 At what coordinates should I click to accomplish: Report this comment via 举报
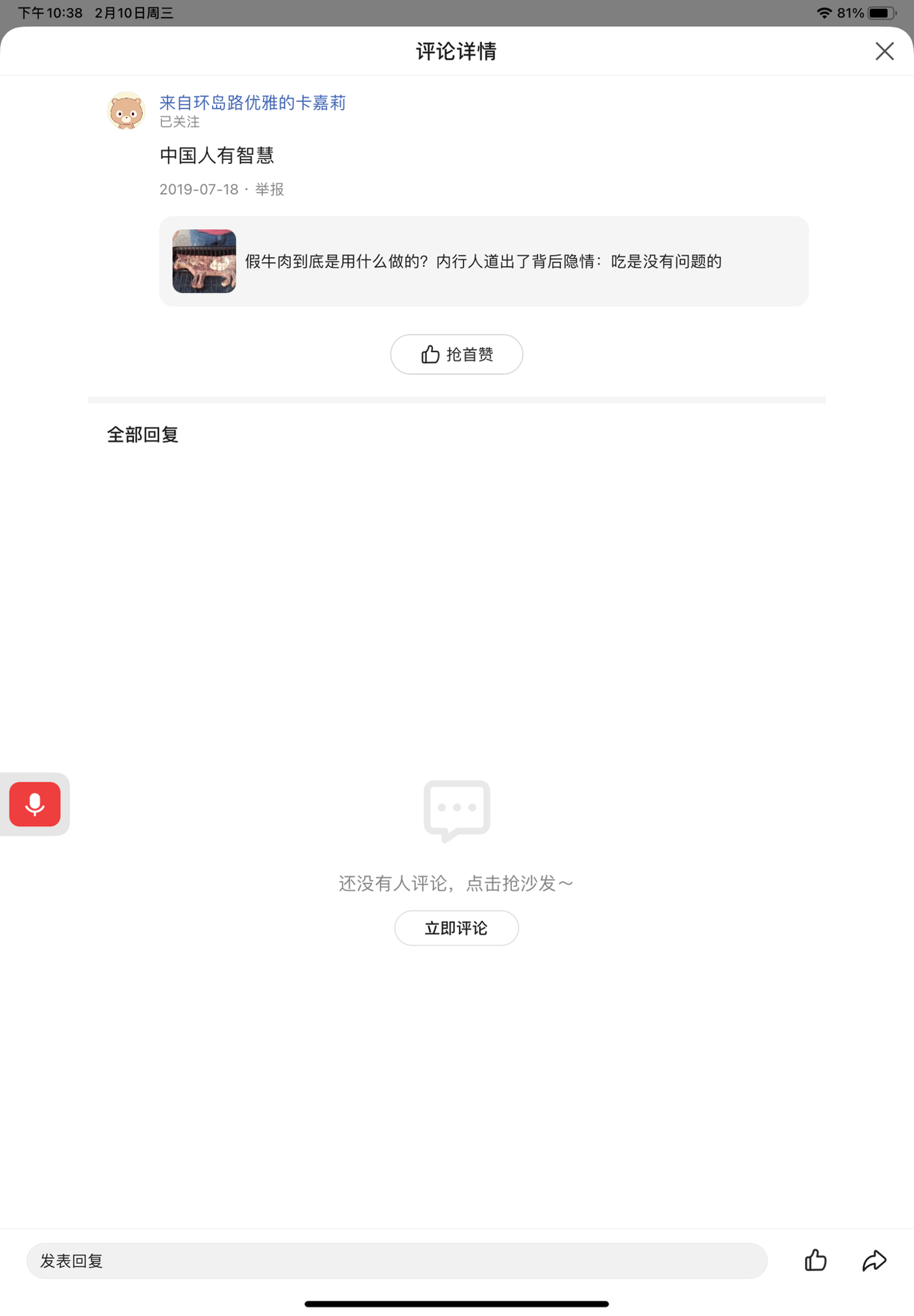coord(270,189)
